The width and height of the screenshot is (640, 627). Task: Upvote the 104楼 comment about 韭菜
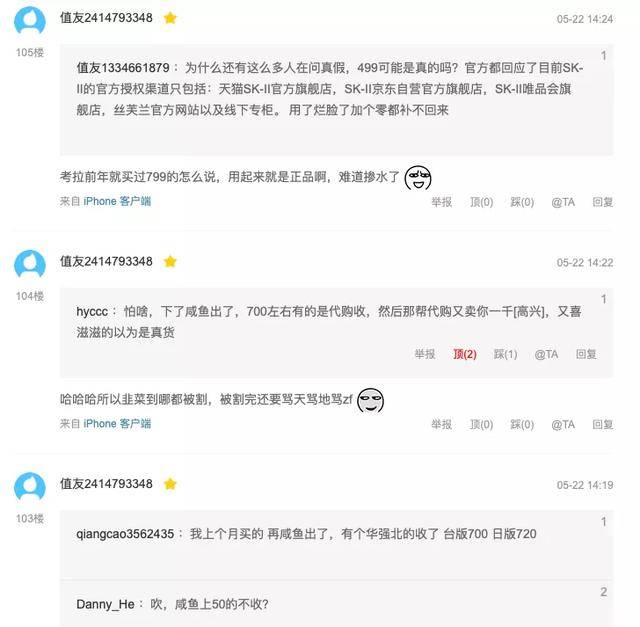[481, 424]
